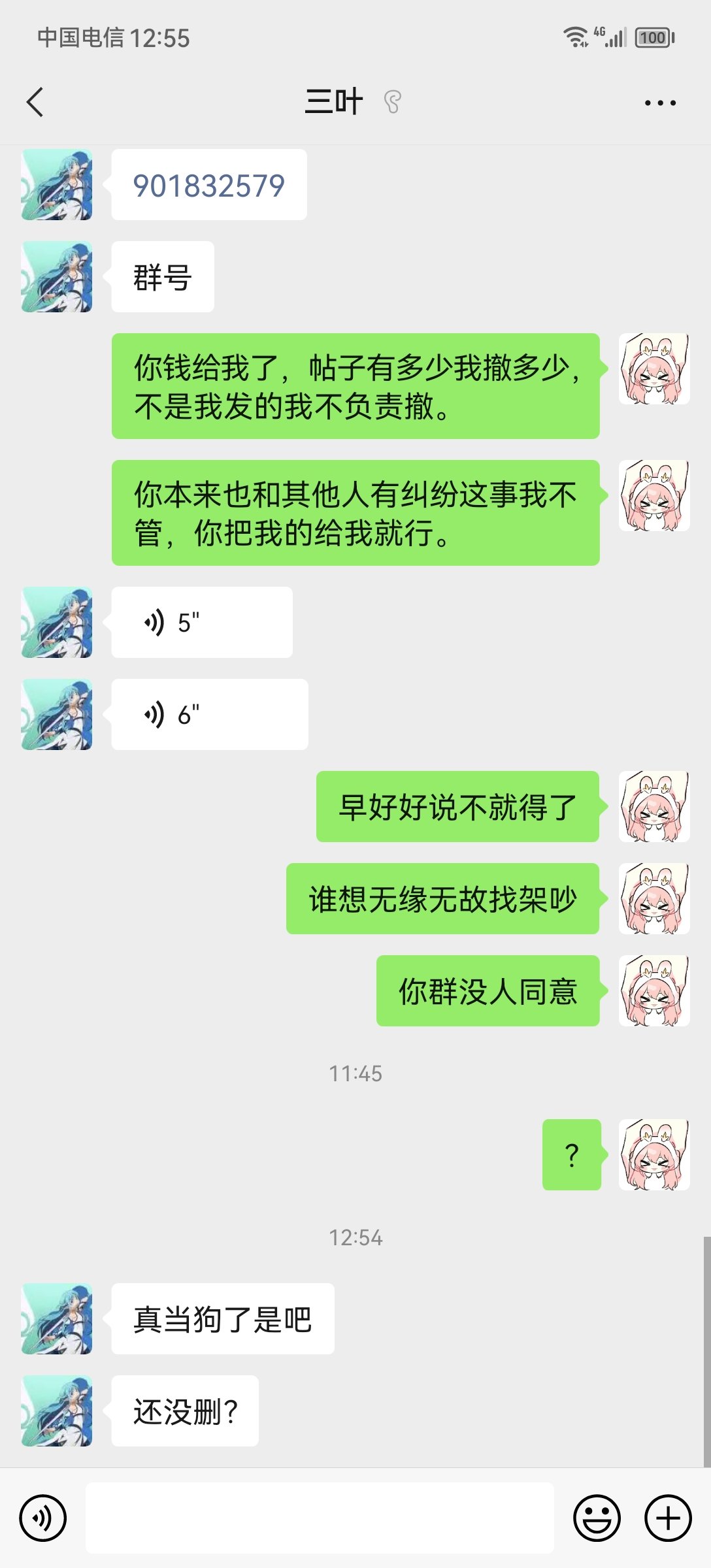This screenshot has height=1568, width=711.
Task: Switch to voice input mode
Action: pos(43,1518)
